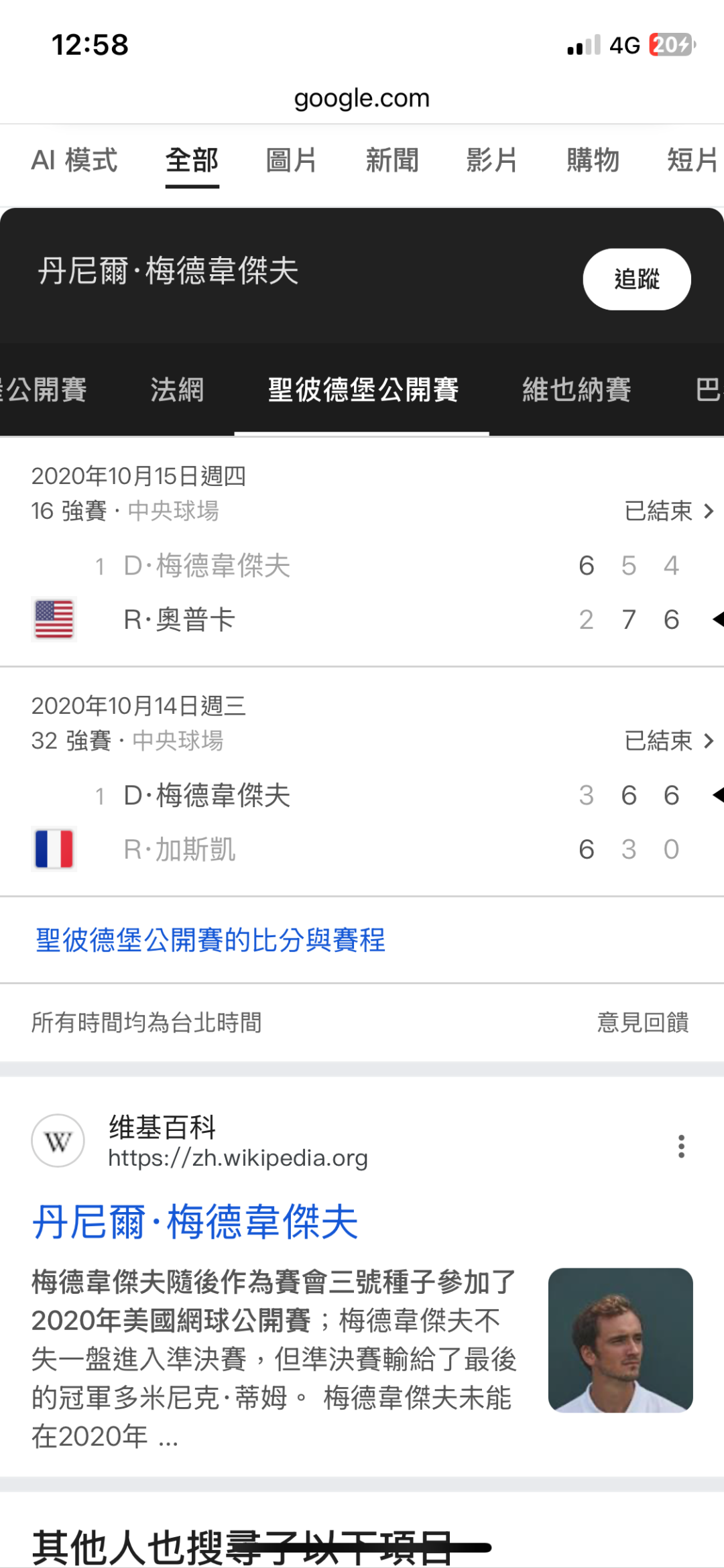Switch to the 法網 tournament tab
The image size is (724, 1568).
tap(177, 389)
